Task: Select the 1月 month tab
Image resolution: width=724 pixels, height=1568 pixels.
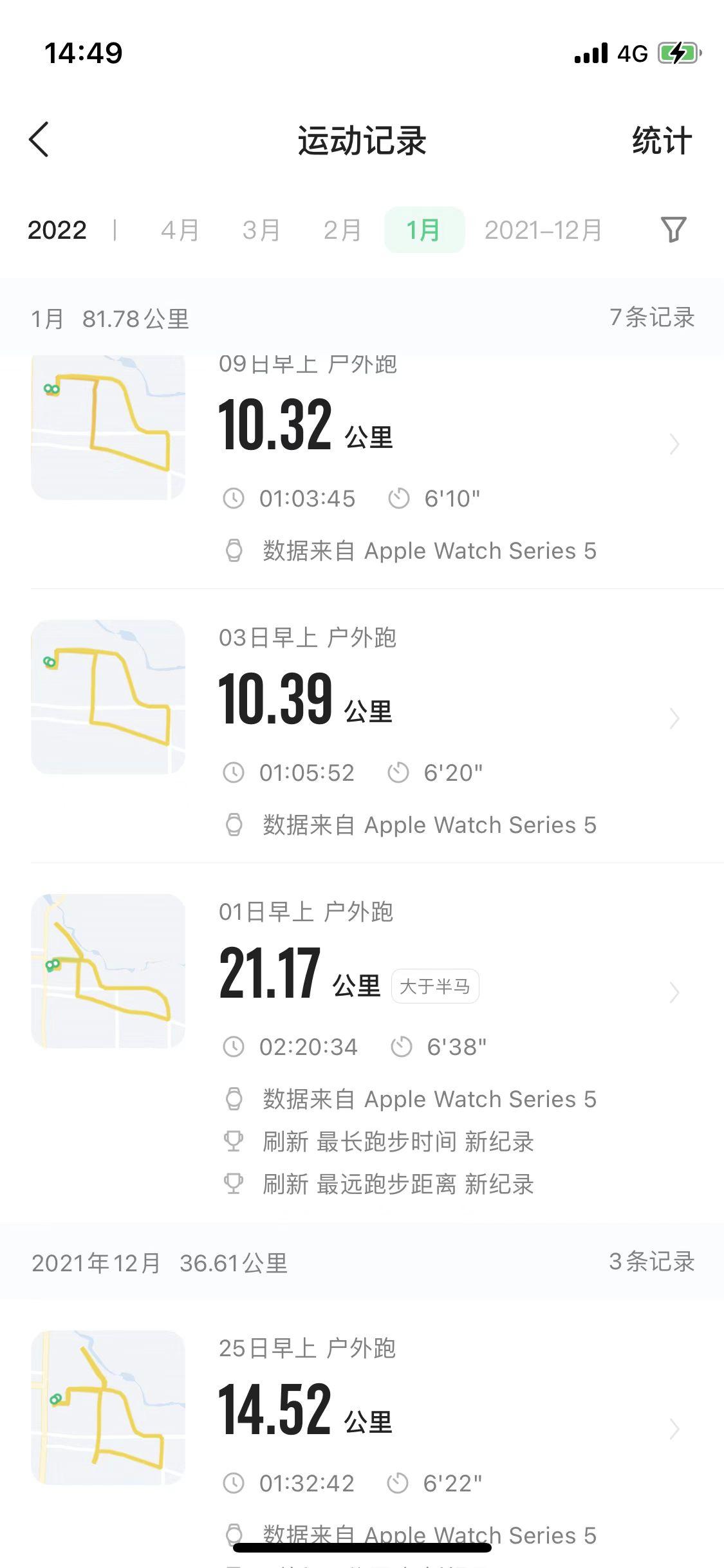Action: coord(424,230)
